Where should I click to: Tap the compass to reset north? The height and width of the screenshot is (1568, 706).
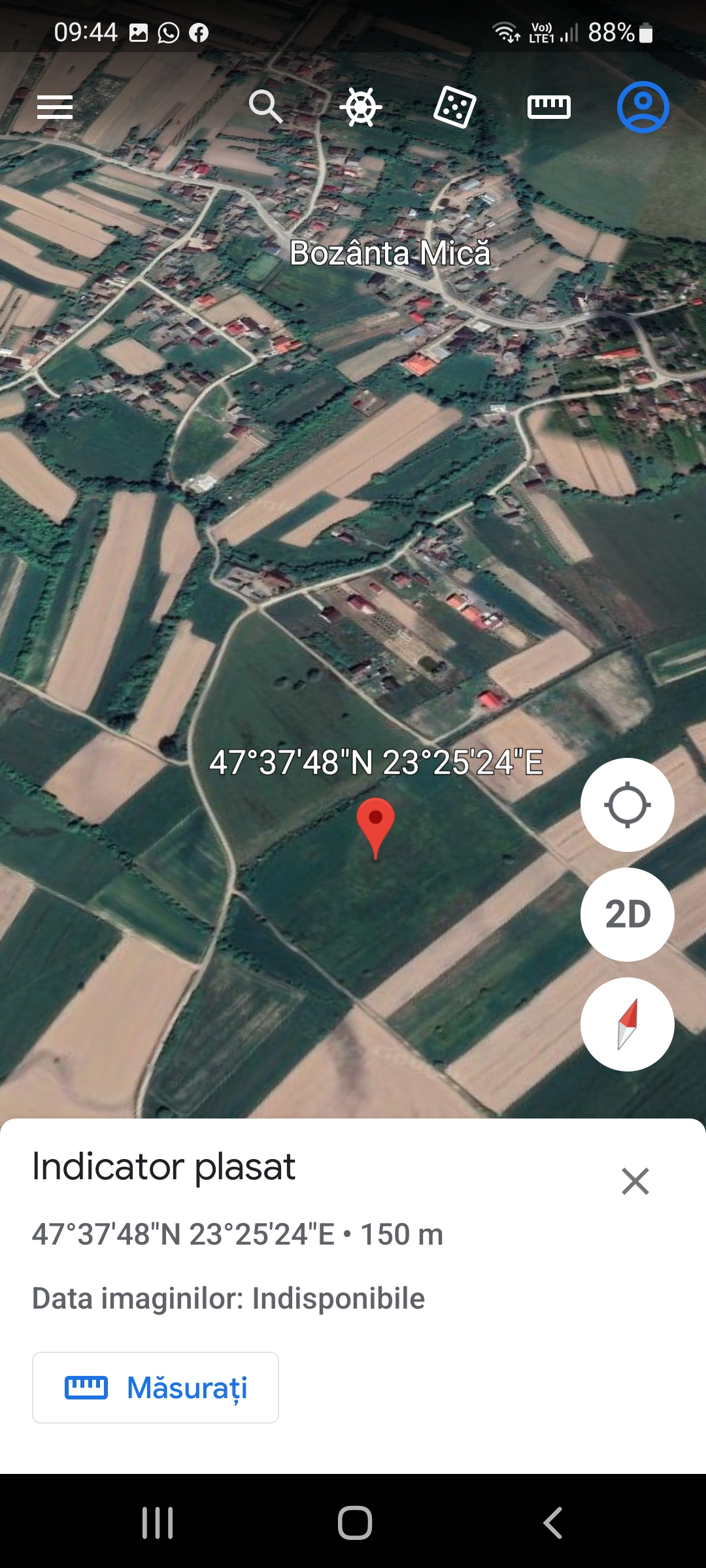point(628,1024)
